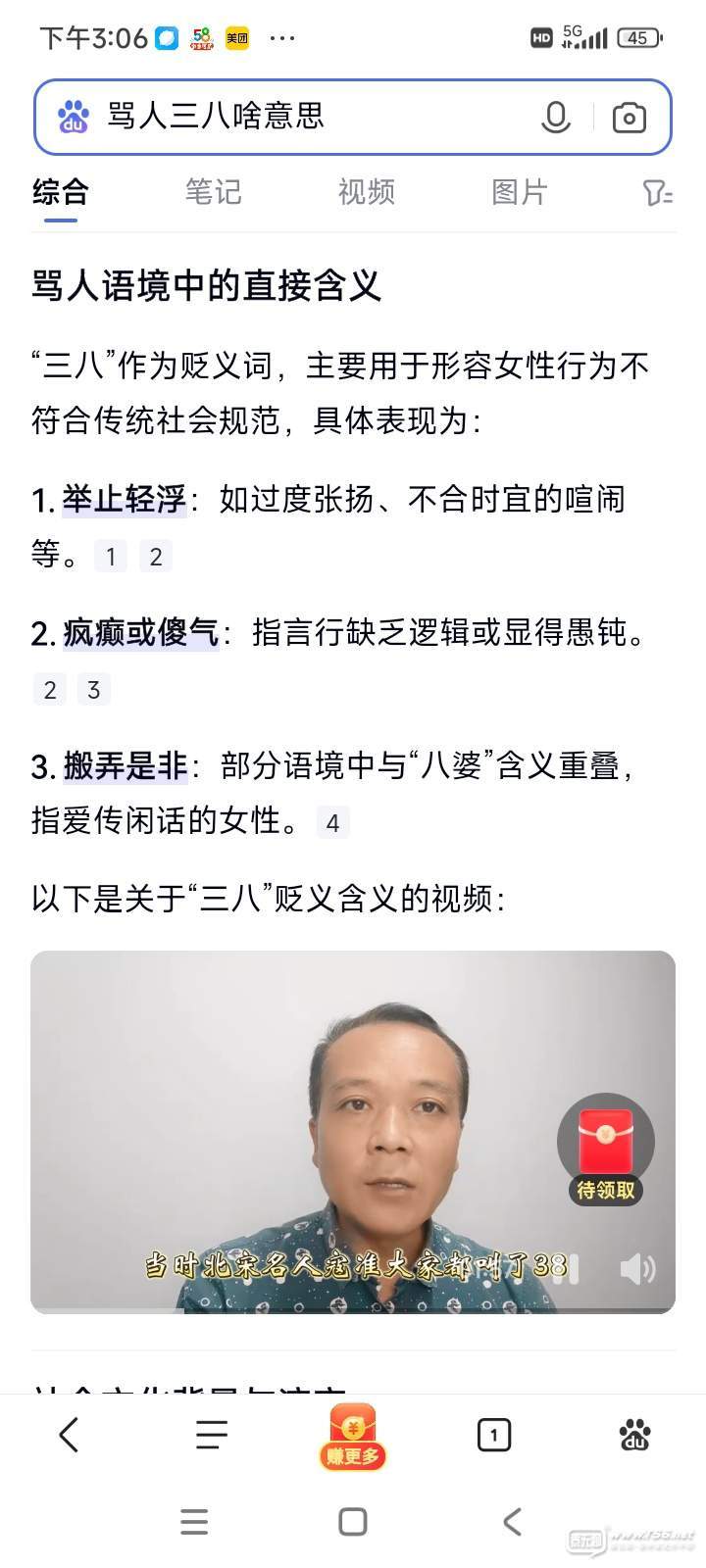This screenshot has width=706, height=1568.
Task: Open the tab switcher showing 1
Action: click(493, 1436)
